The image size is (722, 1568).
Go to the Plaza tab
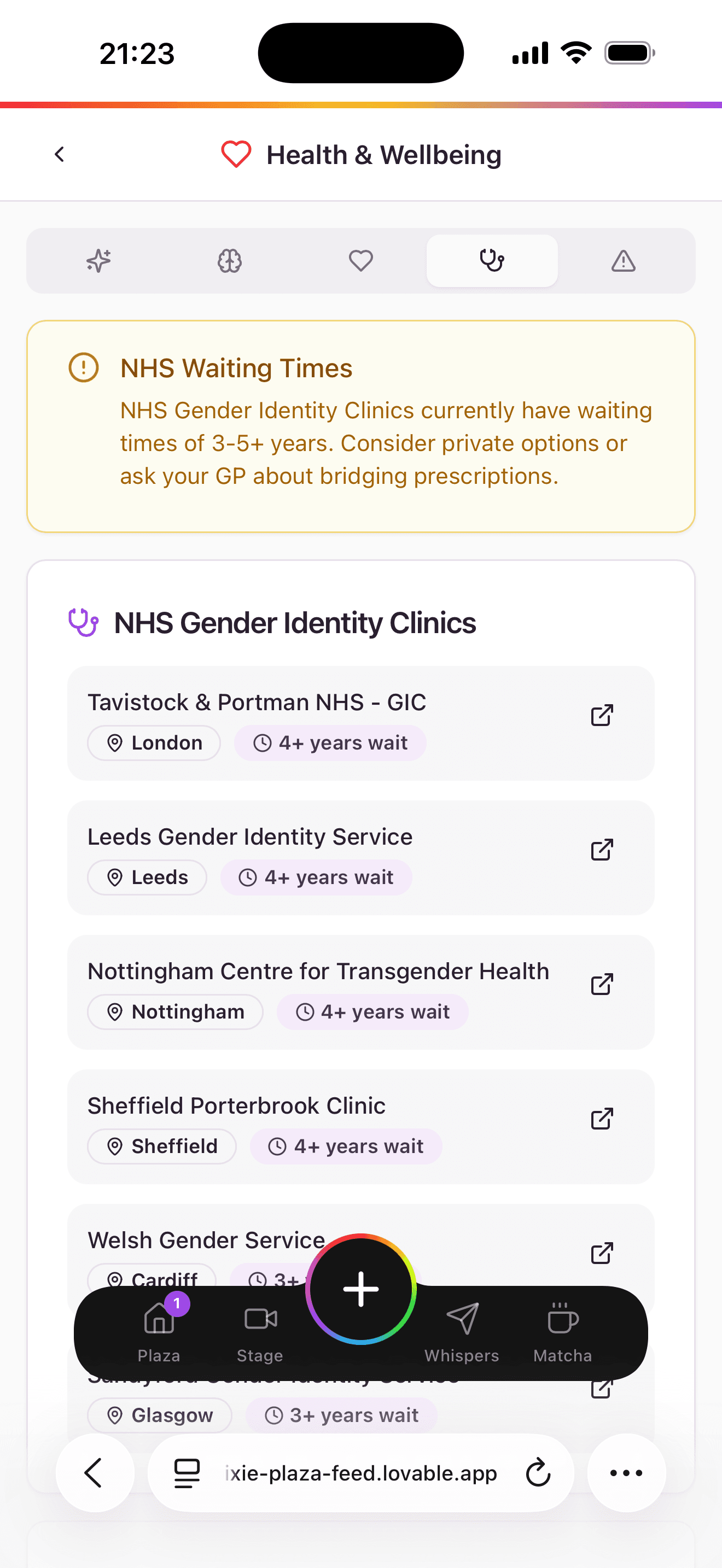click(159, 1330)
